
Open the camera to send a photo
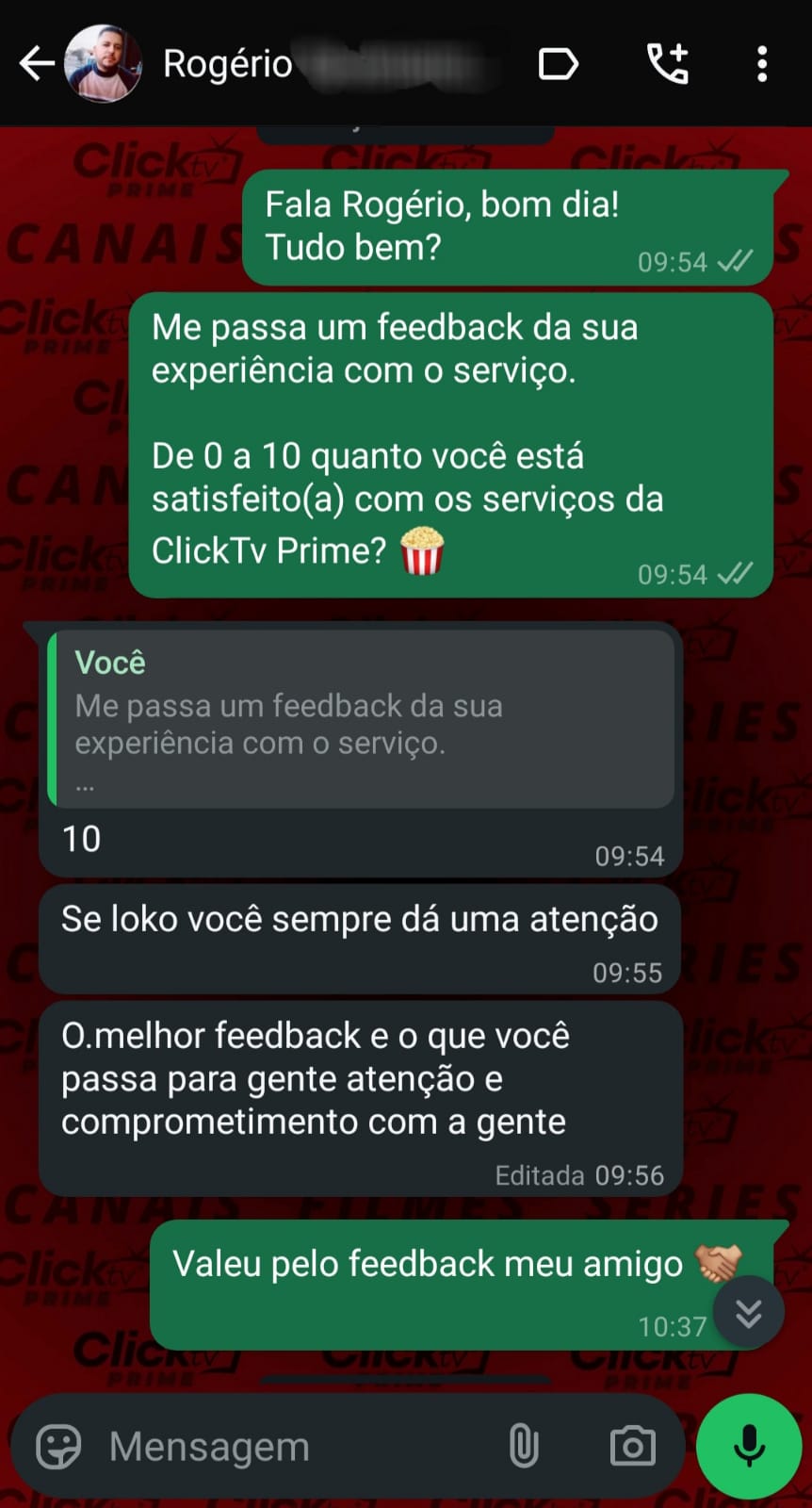point(632,1446)
